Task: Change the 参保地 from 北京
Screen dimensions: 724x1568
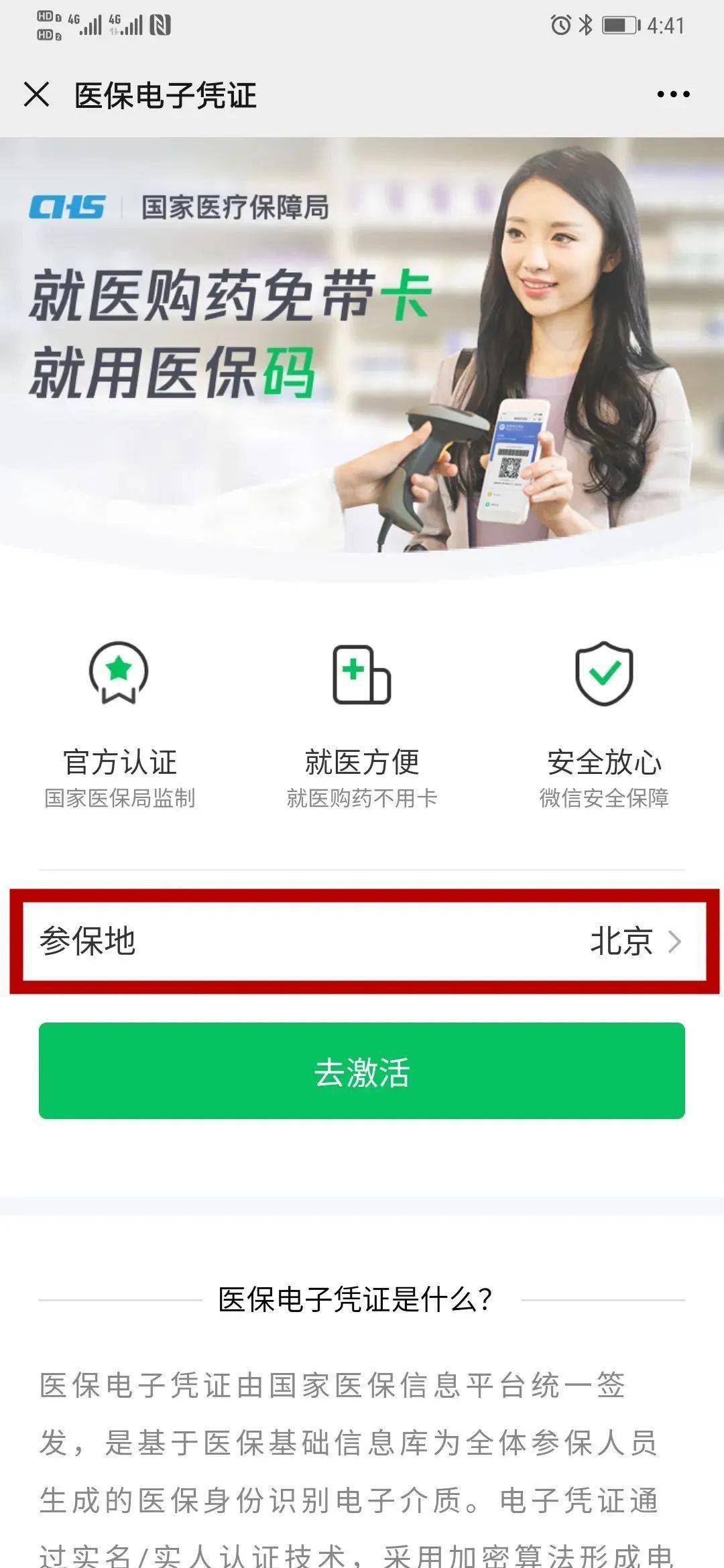Action: 633,941
